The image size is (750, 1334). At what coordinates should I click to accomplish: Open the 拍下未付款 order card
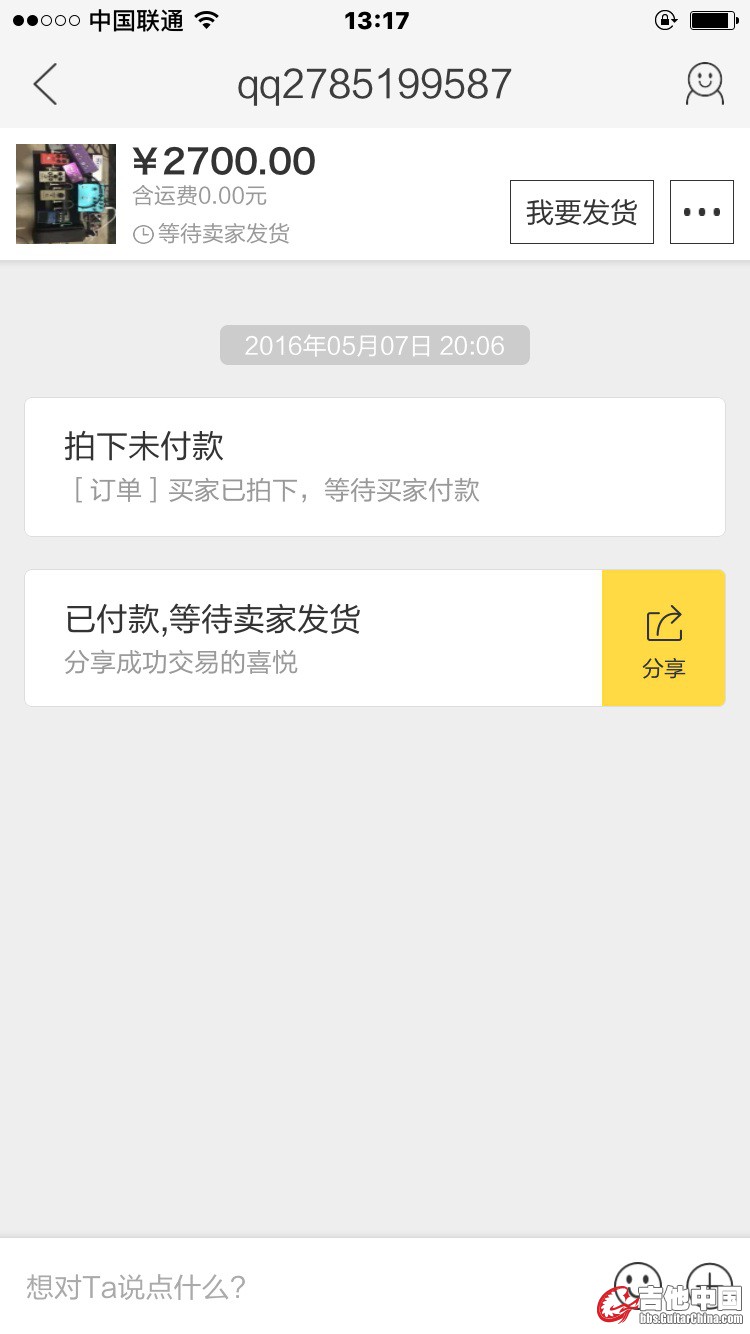(x=374, y=467)
